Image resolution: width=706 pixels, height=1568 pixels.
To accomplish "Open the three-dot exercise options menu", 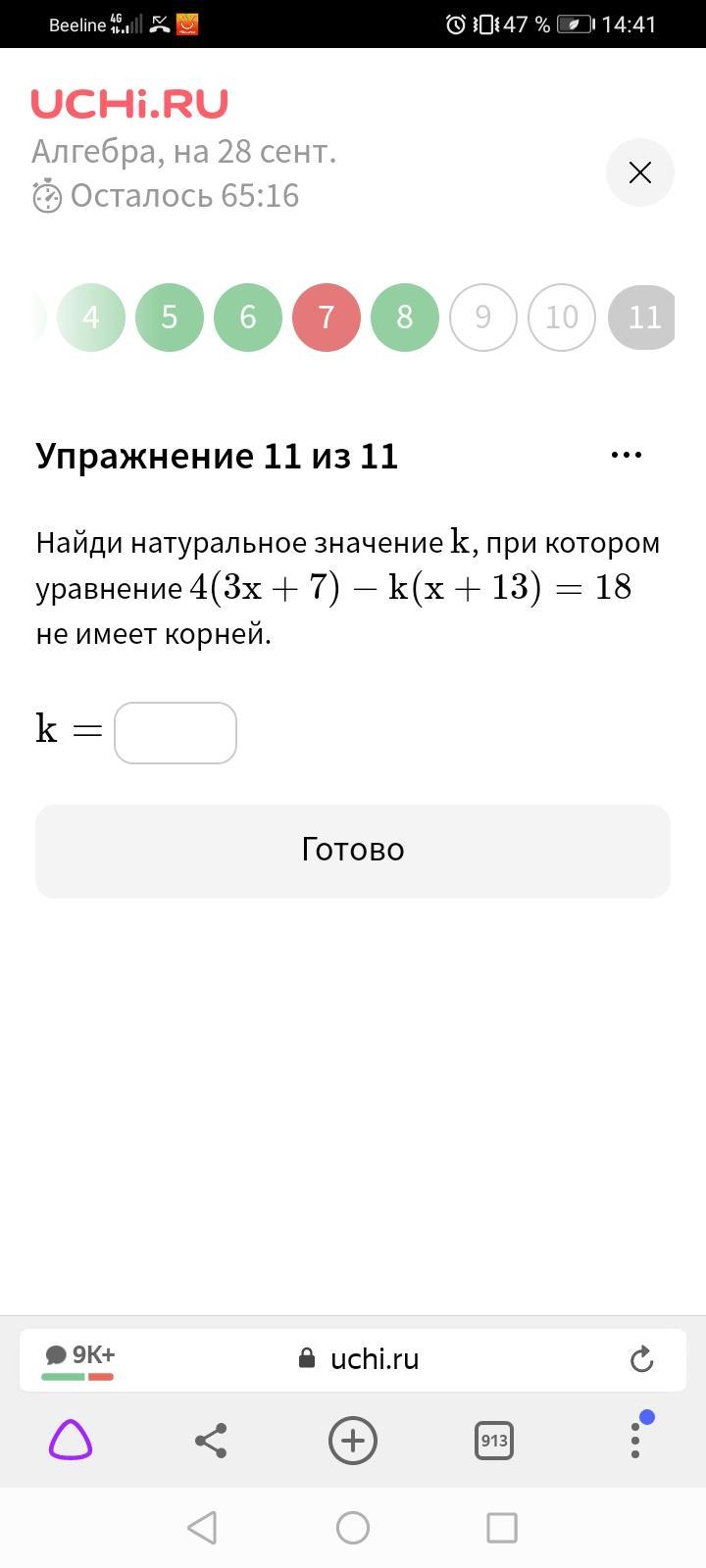I will [x=626, y=455].
